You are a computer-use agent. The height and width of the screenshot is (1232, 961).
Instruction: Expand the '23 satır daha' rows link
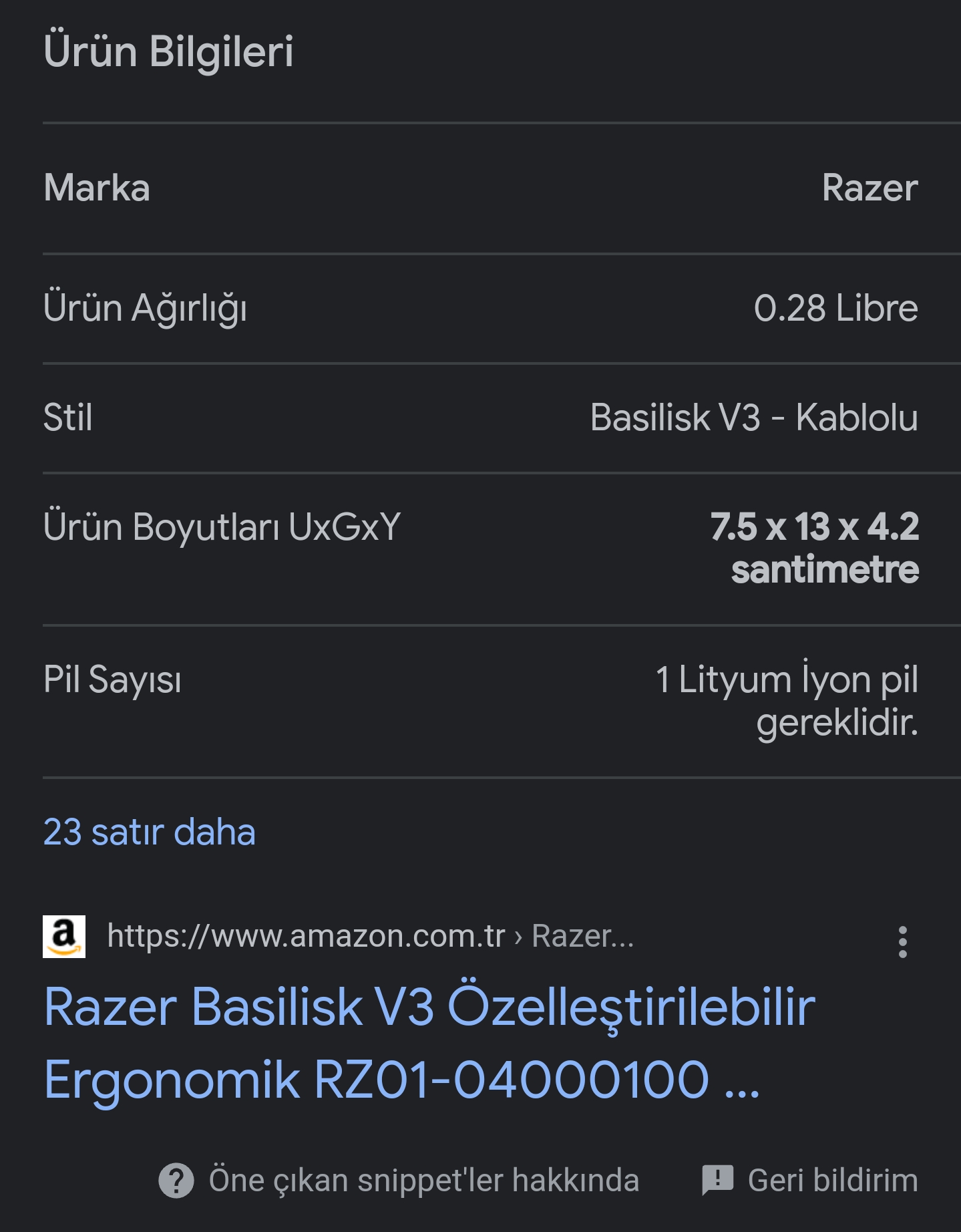pyautogui.click(x=150, y=832)
